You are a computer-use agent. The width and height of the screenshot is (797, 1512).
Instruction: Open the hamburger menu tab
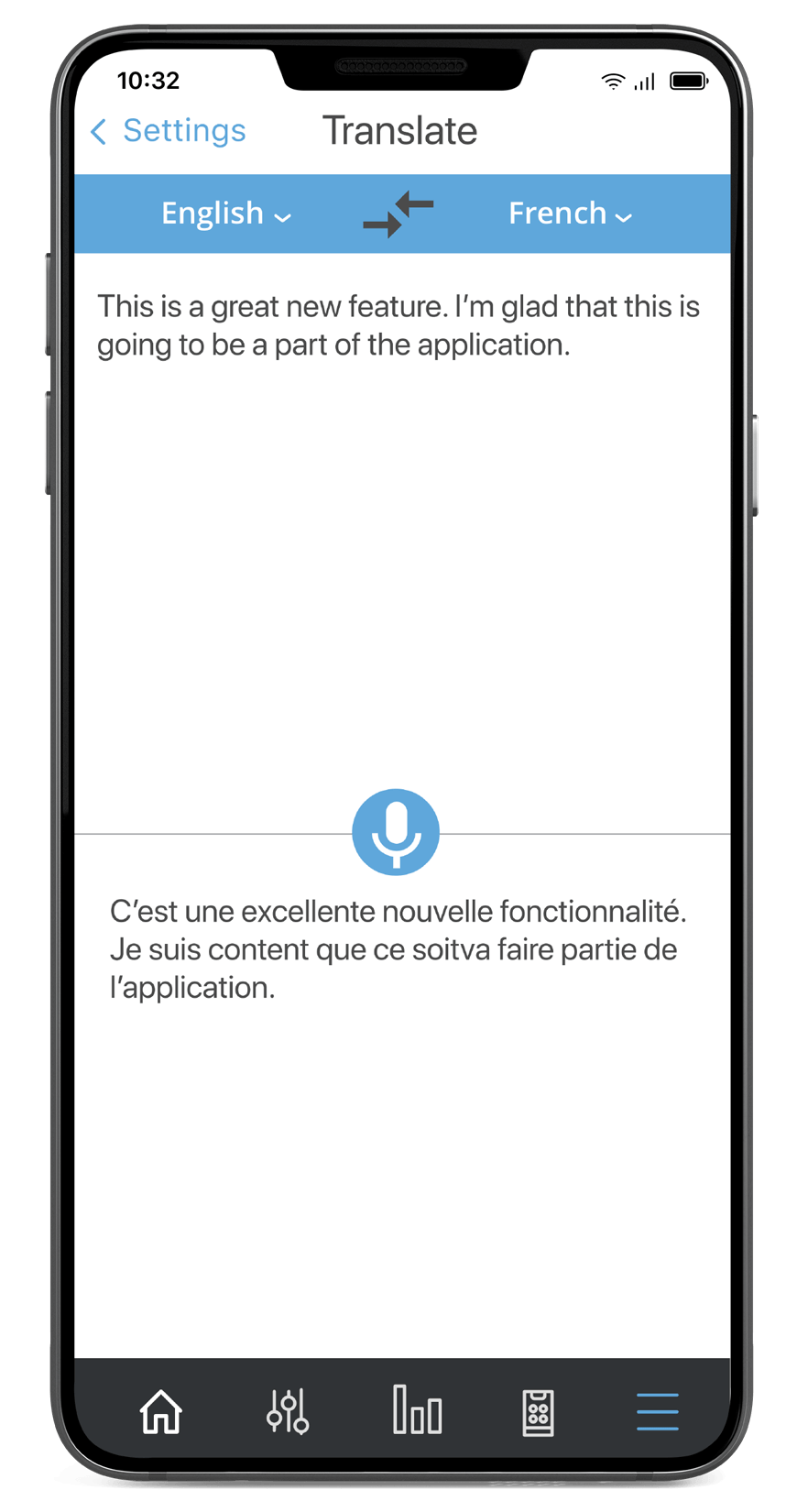point(658,1411)
